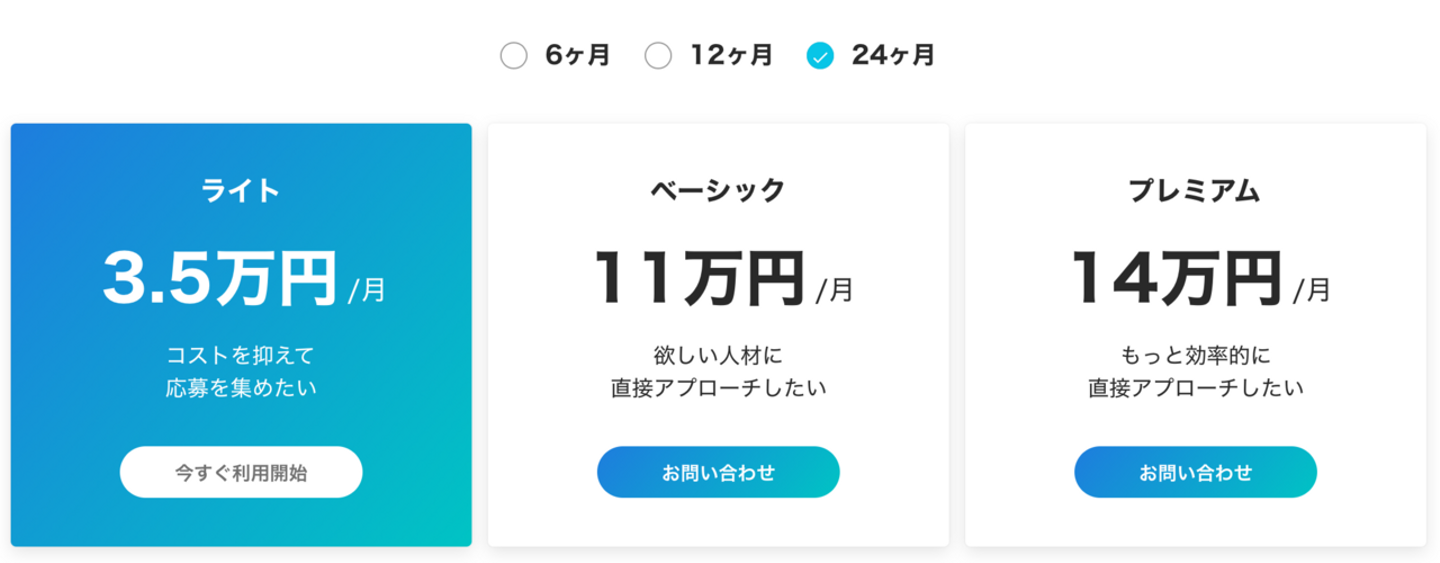Select the 6ヶ月 contract period option
This screenshot has height=563, width=1440.
point(514,56)
